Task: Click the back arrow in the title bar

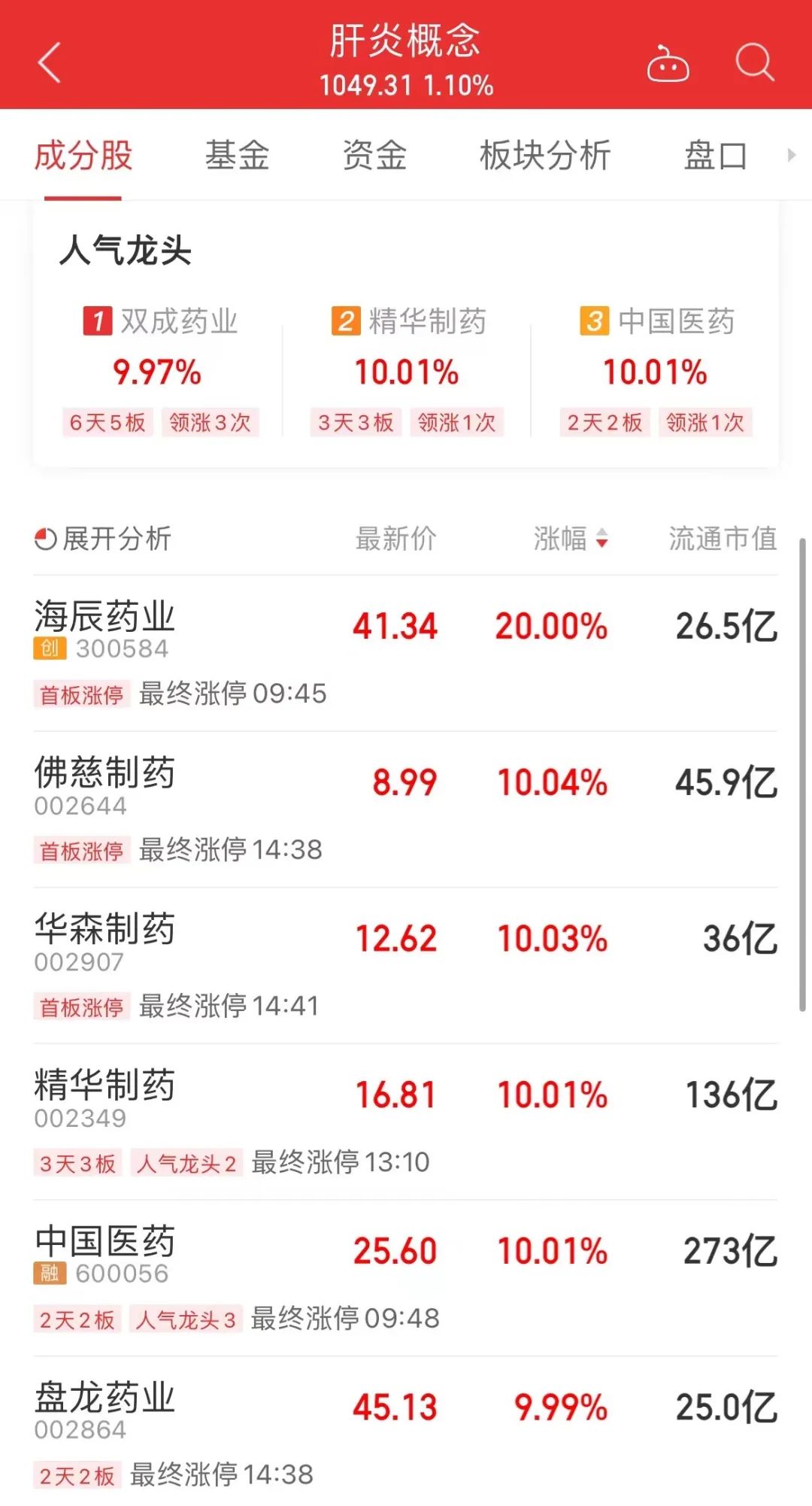Action: pos(50,64)
